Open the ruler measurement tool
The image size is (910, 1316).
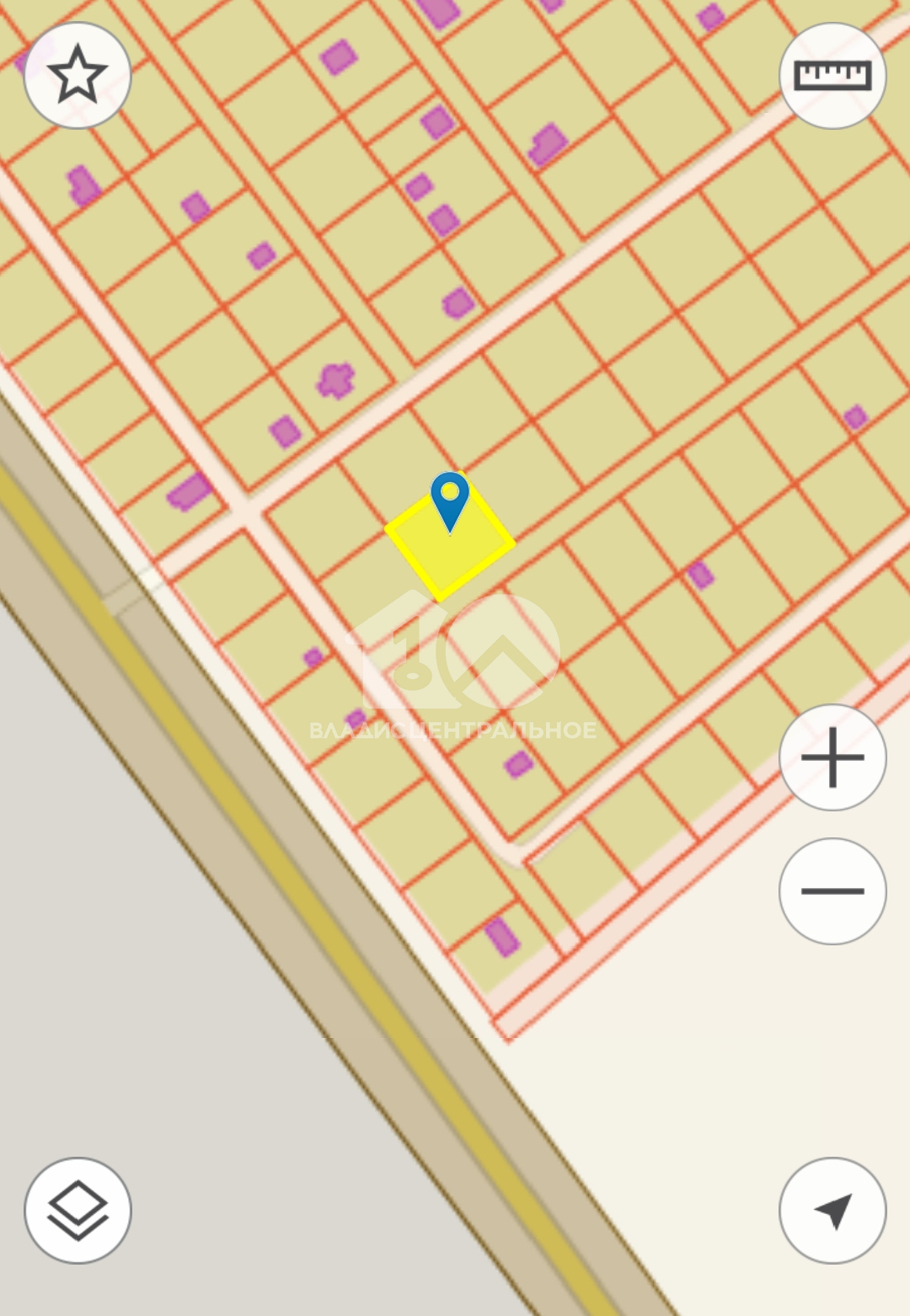(832, 76)
